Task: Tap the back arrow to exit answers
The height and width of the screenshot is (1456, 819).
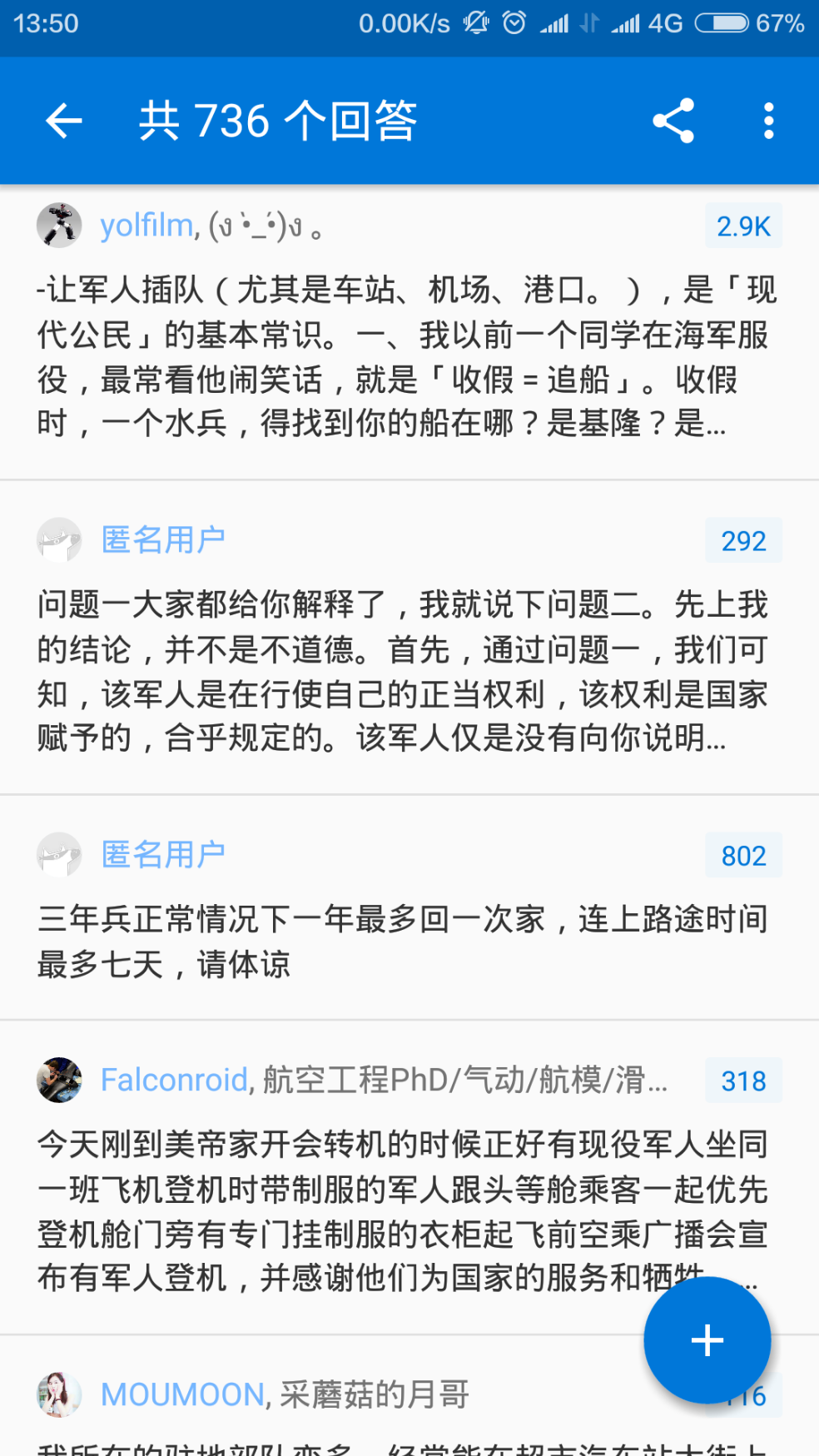Action: pos(63,121)
